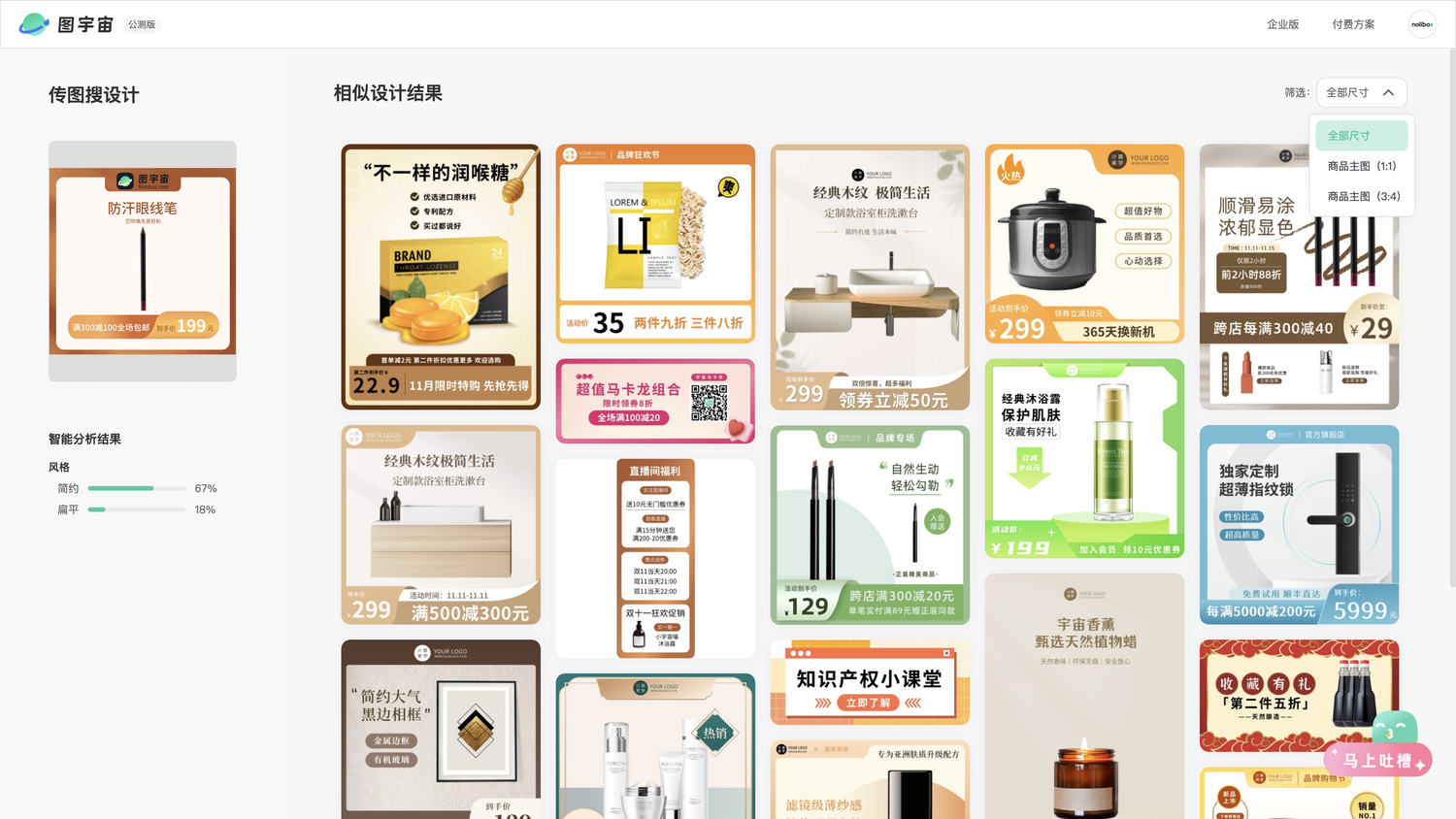Open the nolibox profile avatar
This screenshot has width=1456, height=819.
(x=1422, y=24)
